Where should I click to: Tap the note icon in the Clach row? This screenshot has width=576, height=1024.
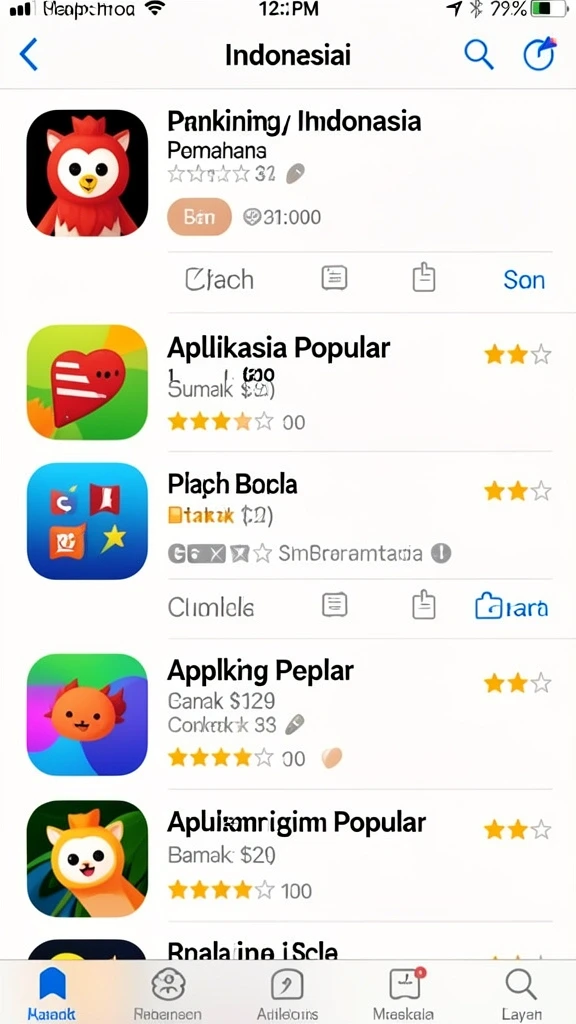coord(334,278)
